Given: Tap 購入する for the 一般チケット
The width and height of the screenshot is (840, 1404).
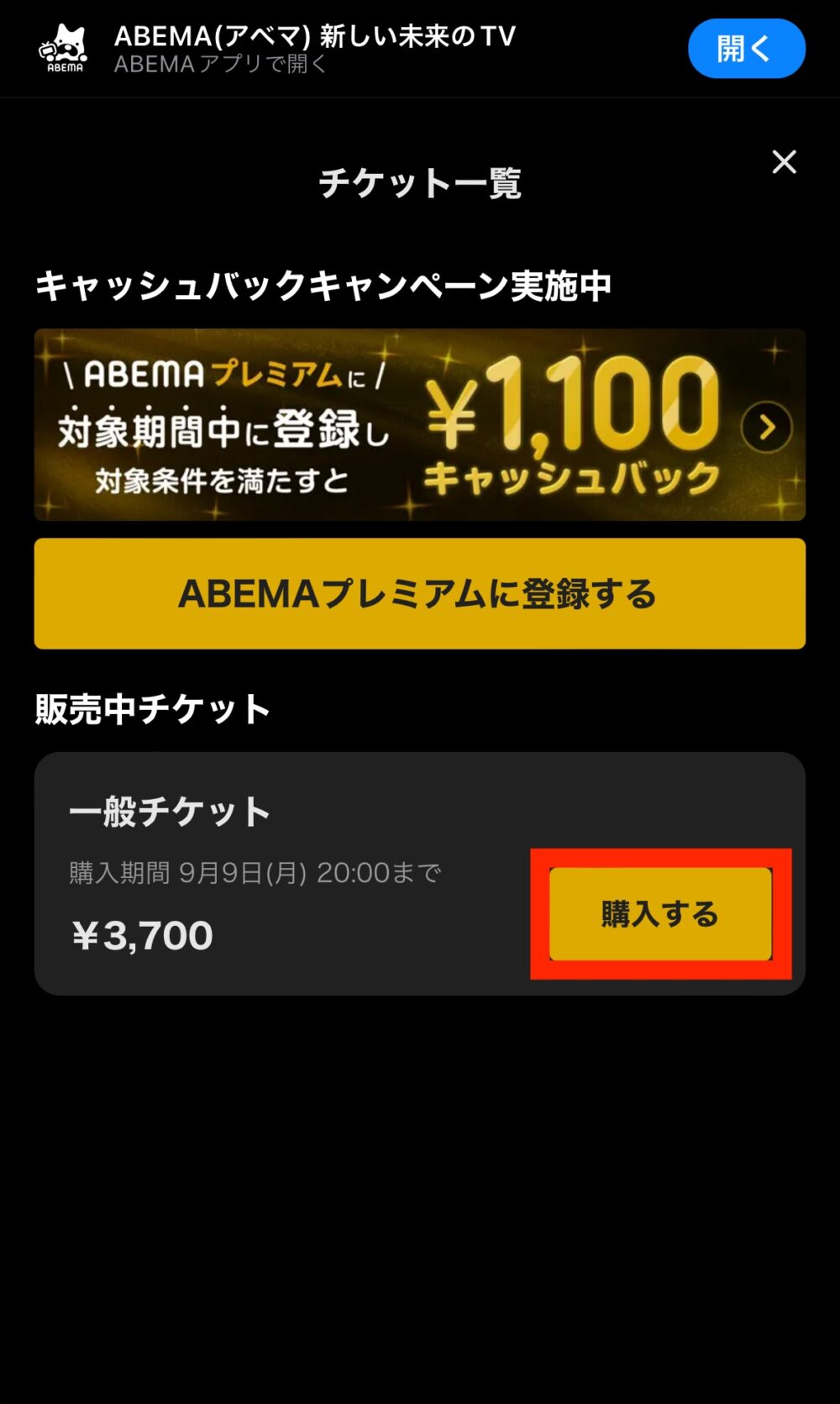Looking at the screenshot, I should [660, 914].
